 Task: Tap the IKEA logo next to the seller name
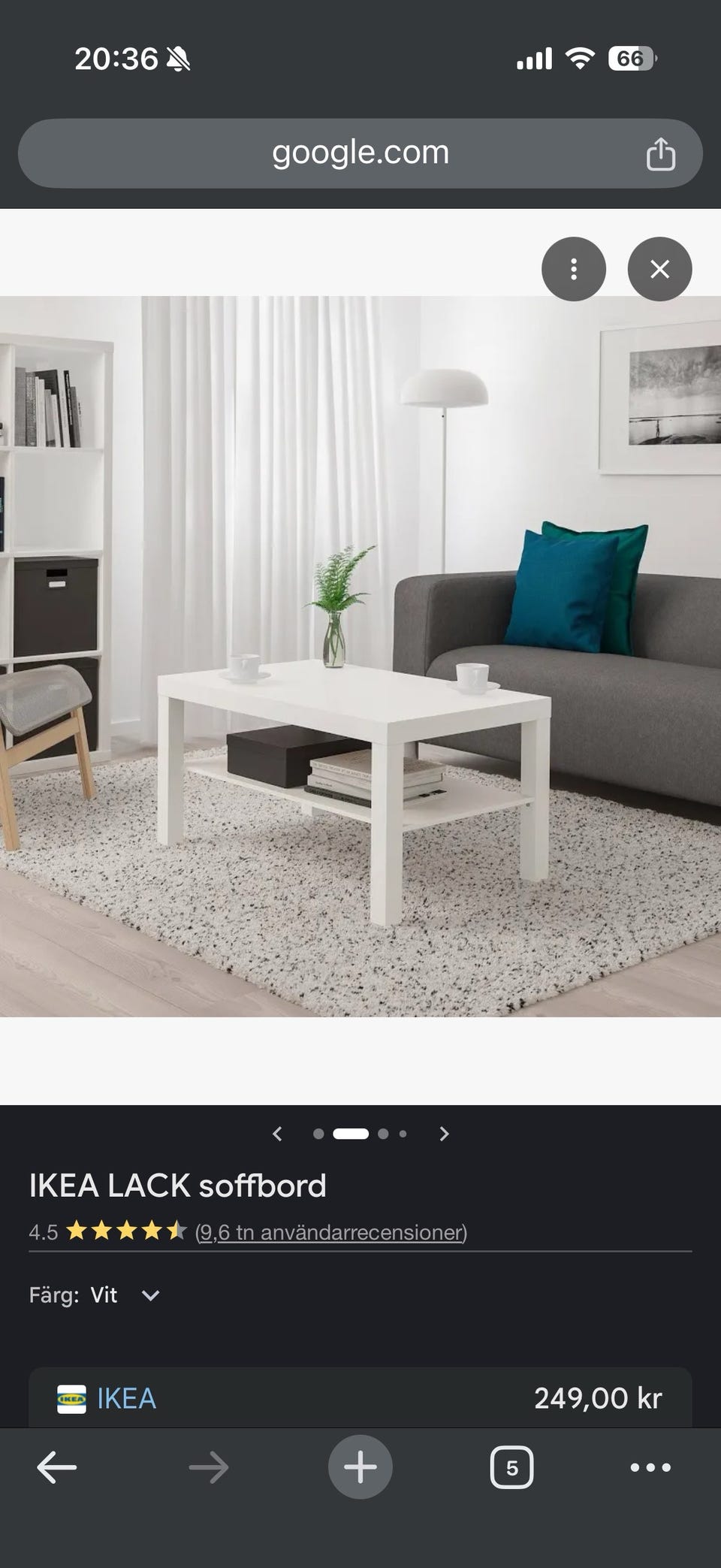(71, 1397)
